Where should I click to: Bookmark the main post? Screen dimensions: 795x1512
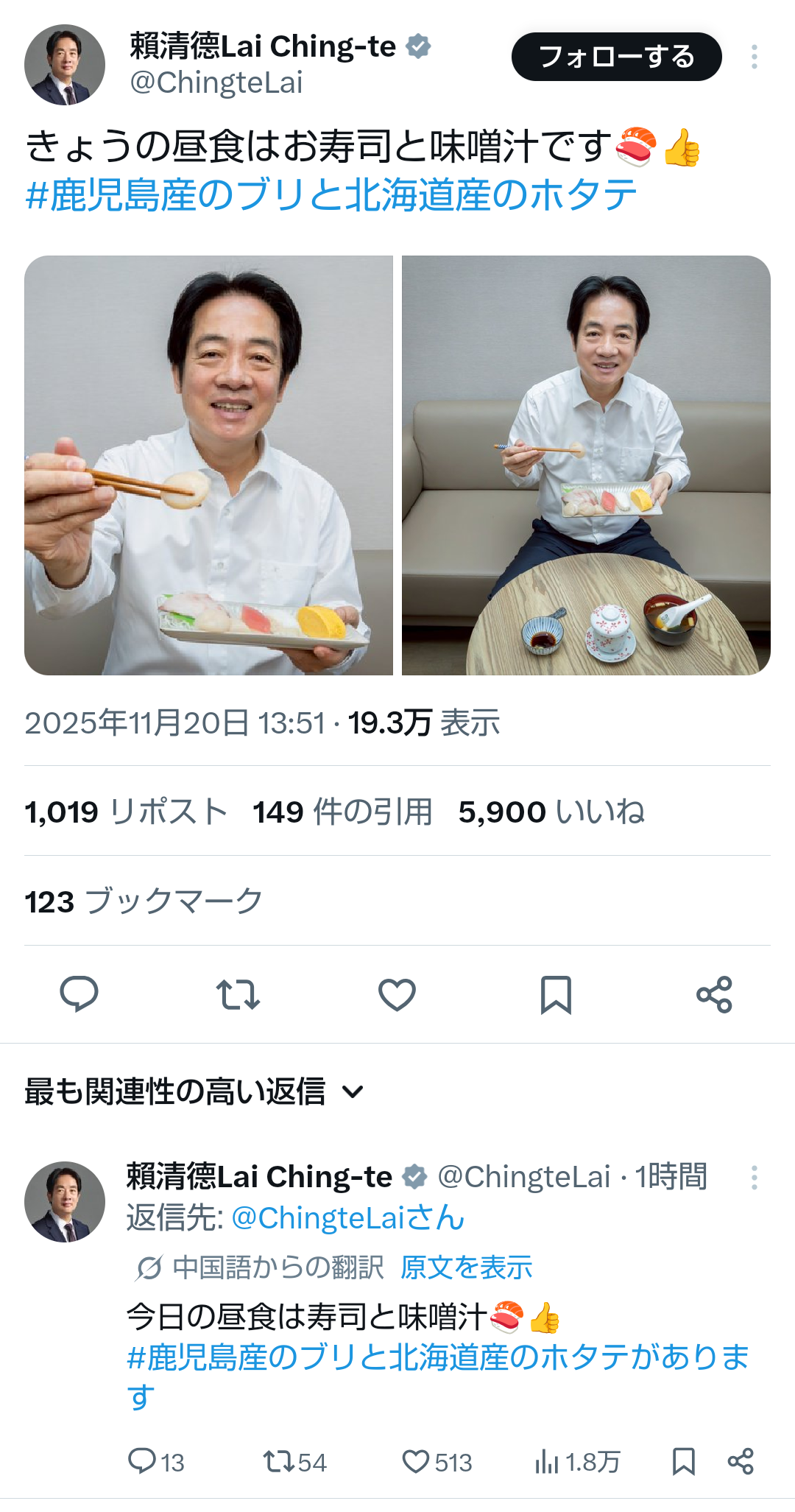coord(556,994)
